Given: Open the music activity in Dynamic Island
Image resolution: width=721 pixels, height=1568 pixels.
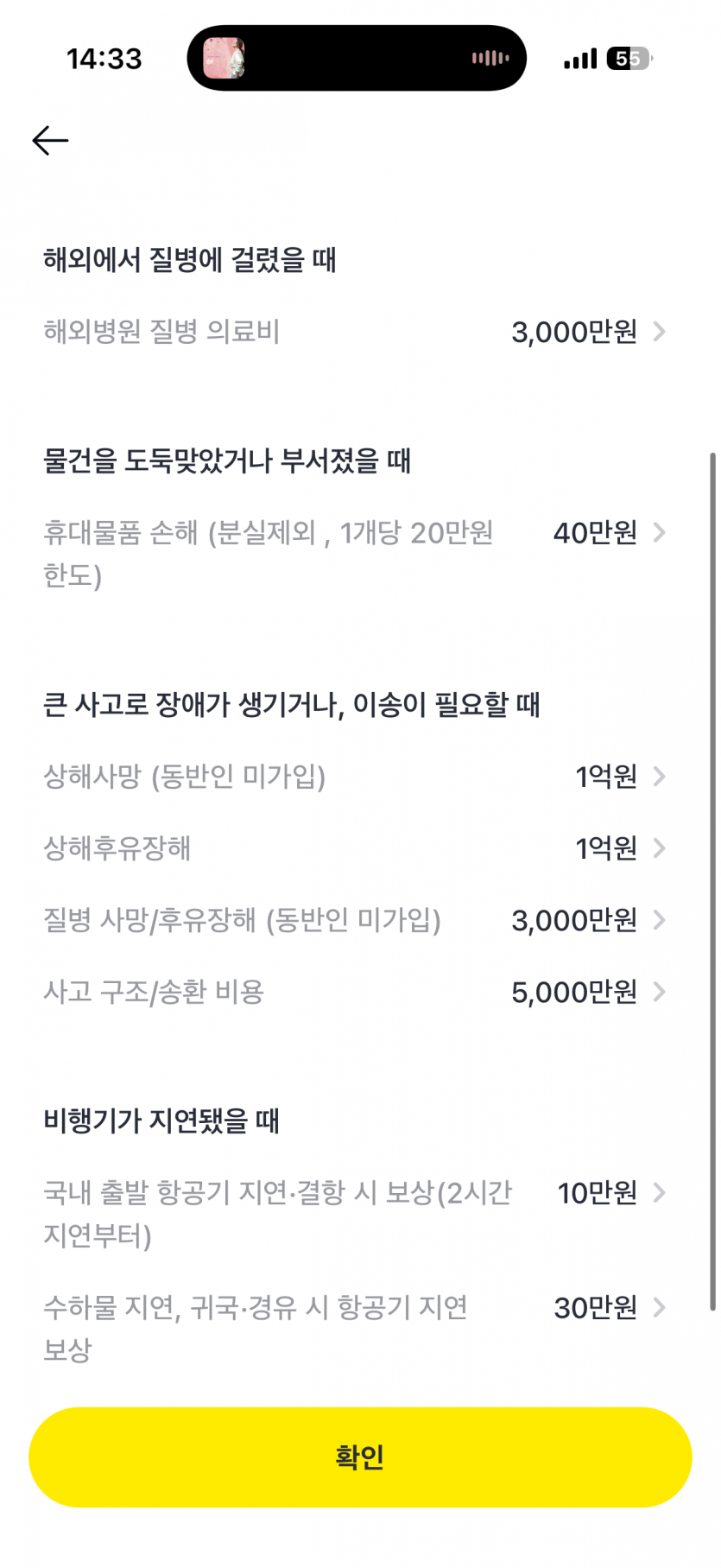Looking at the screenshot, I should (x=356, y=58).
